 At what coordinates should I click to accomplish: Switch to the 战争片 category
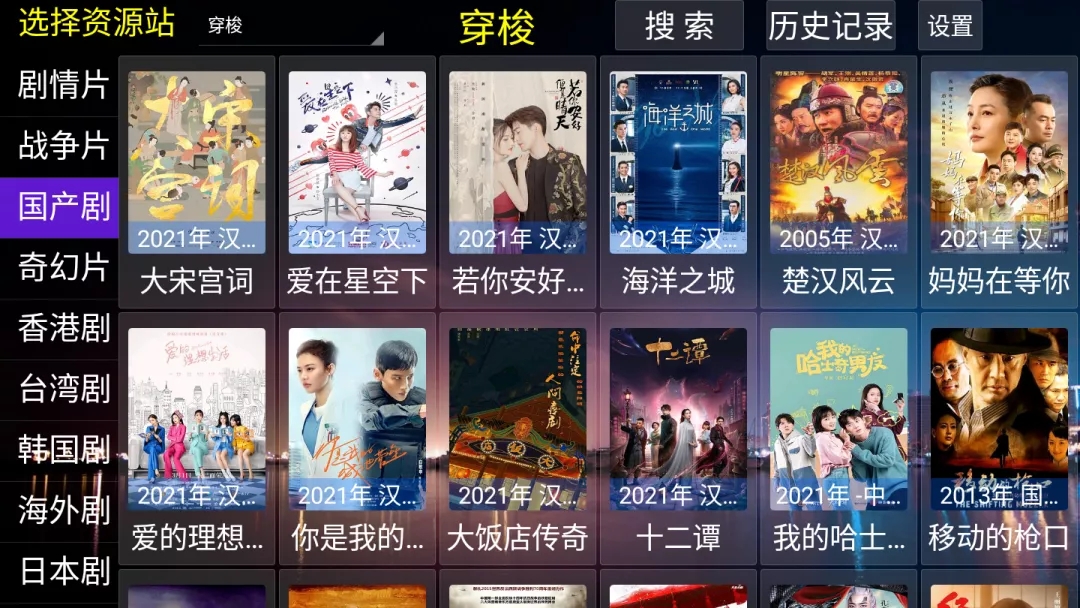click(62, 146)
